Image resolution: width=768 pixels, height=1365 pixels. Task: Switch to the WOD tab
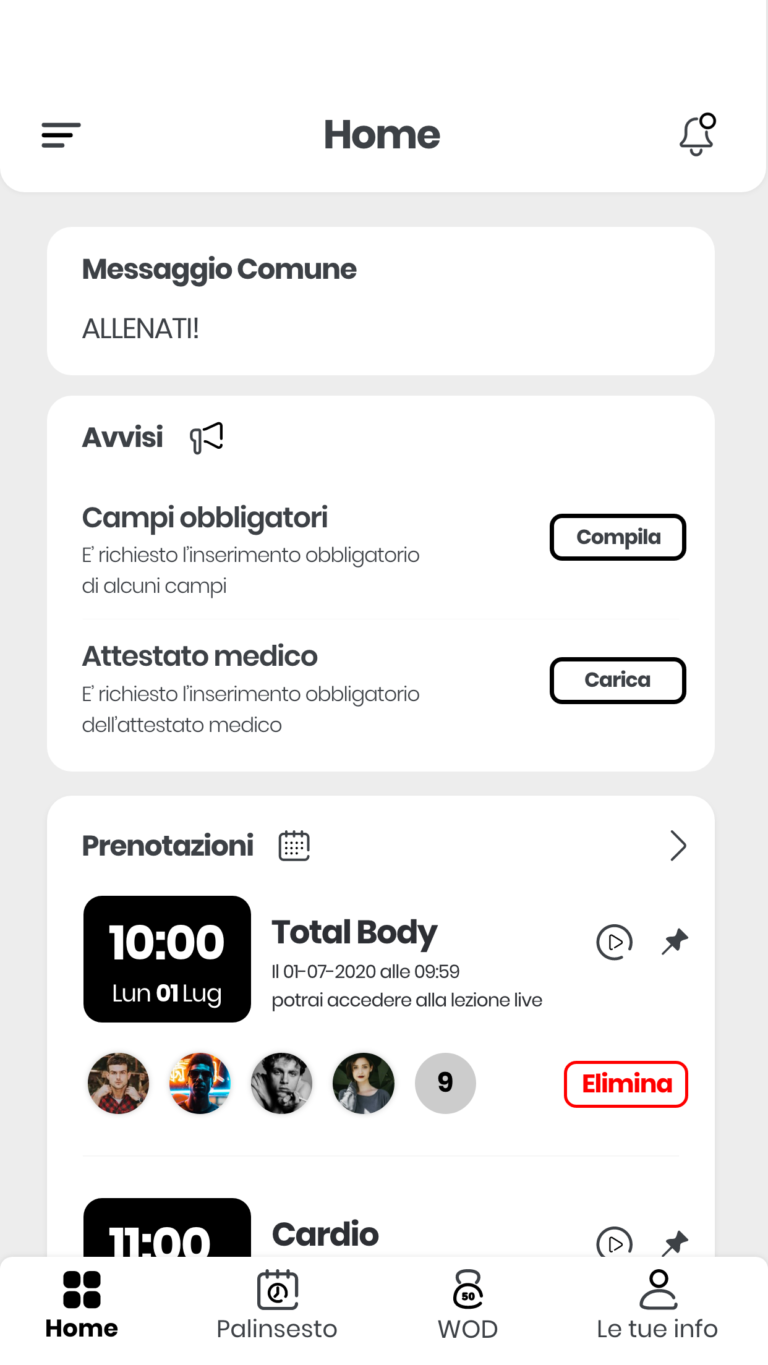467,1305
